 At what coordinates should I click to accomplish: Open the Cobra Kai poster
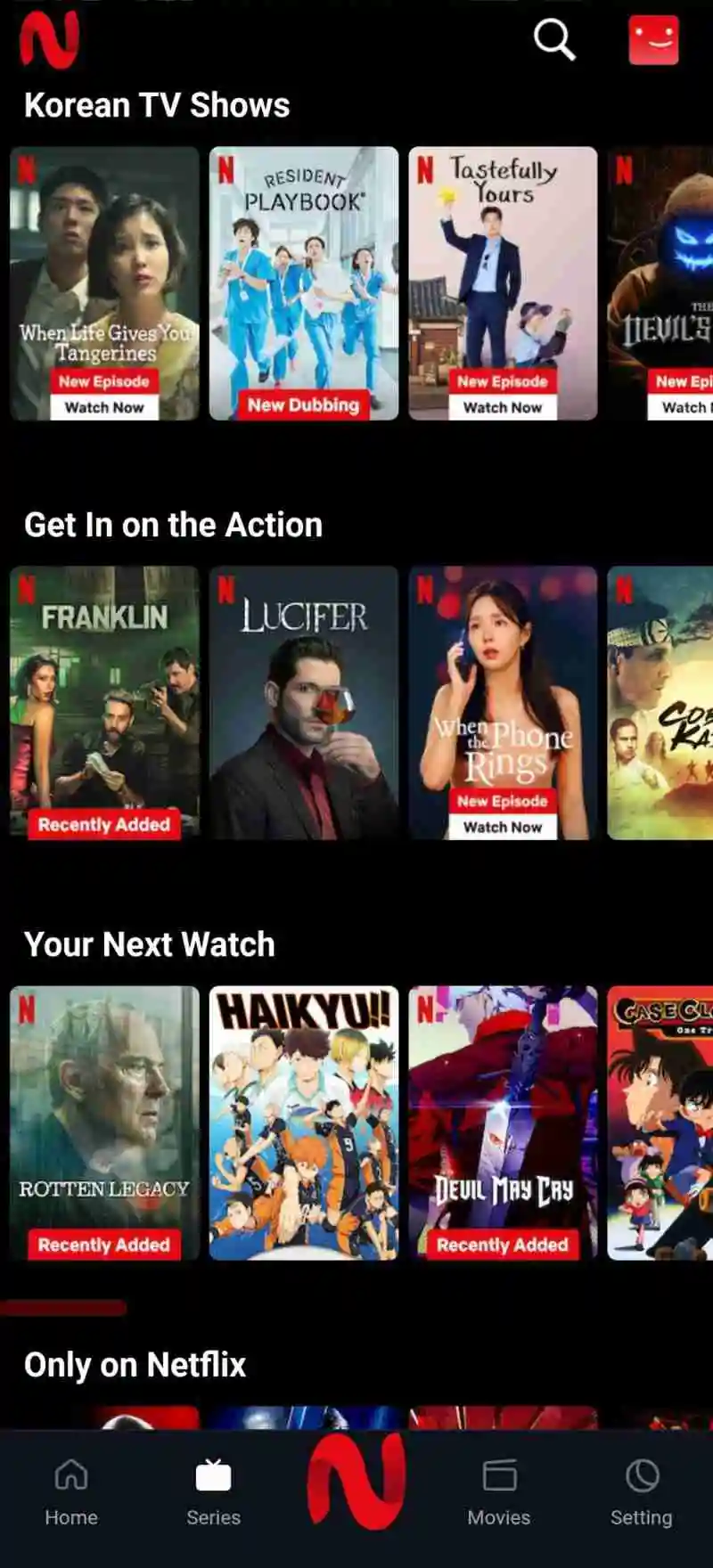point(660,704)
